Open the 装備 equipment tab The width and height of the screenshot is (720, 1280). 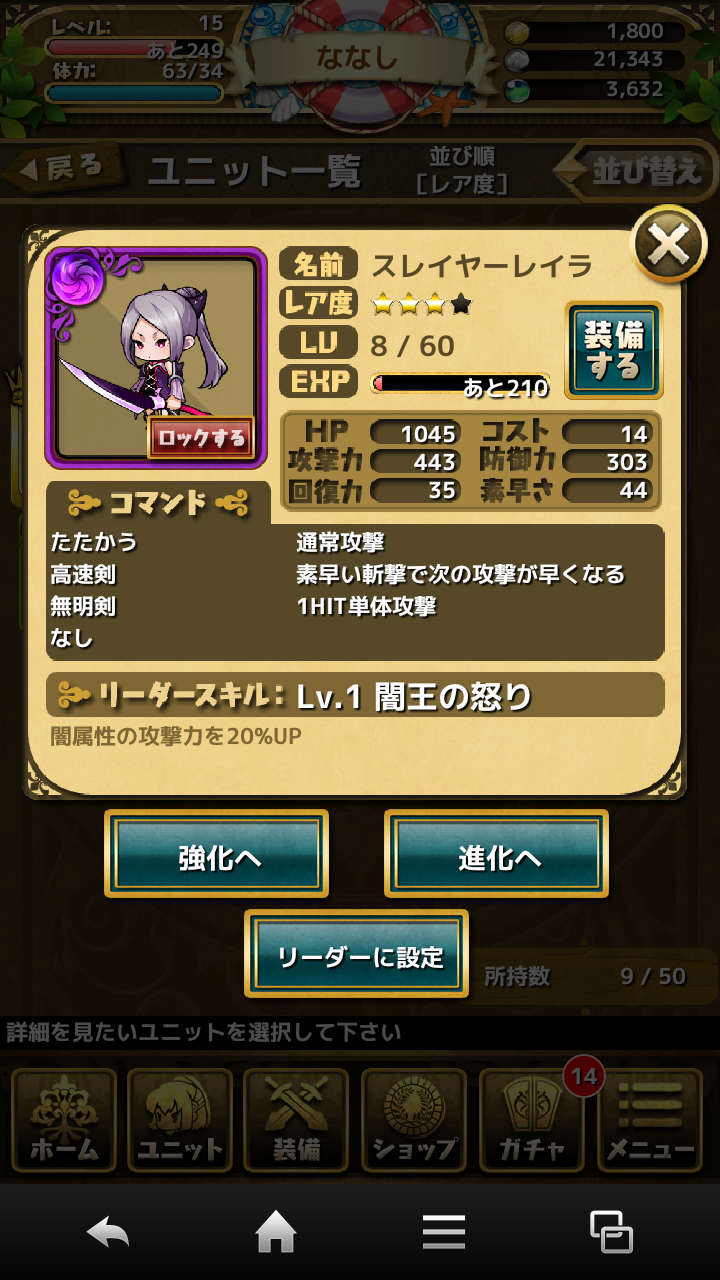[x=297, y=1121]
